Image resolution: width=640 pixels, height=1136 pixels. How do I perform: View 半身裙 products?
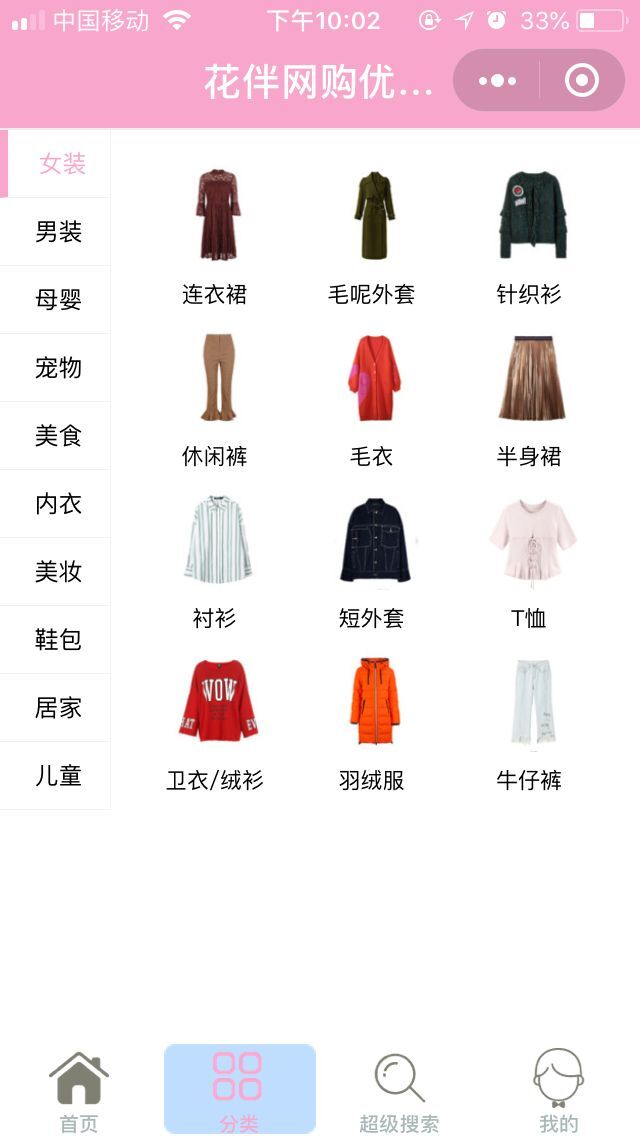[528, 398]
